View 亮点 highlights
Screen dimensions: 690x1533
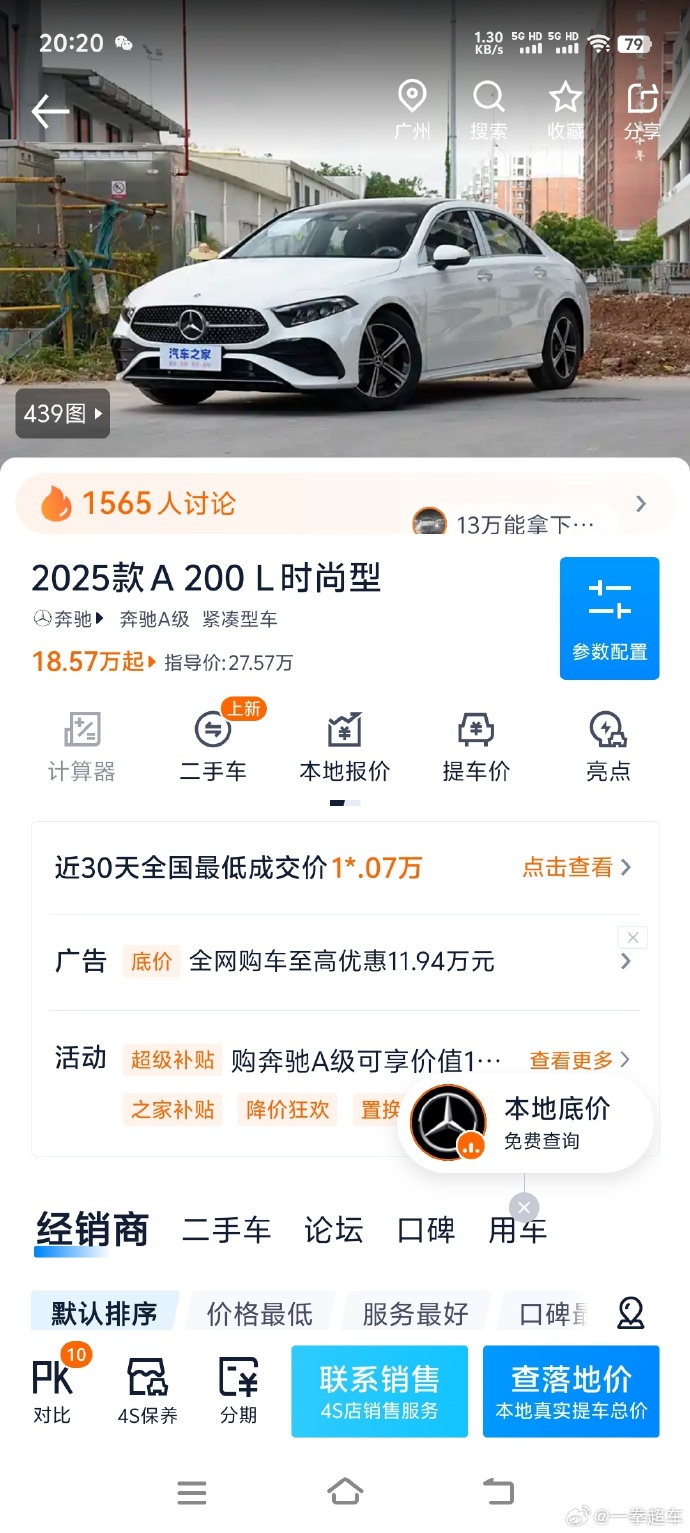coord(608,746)
